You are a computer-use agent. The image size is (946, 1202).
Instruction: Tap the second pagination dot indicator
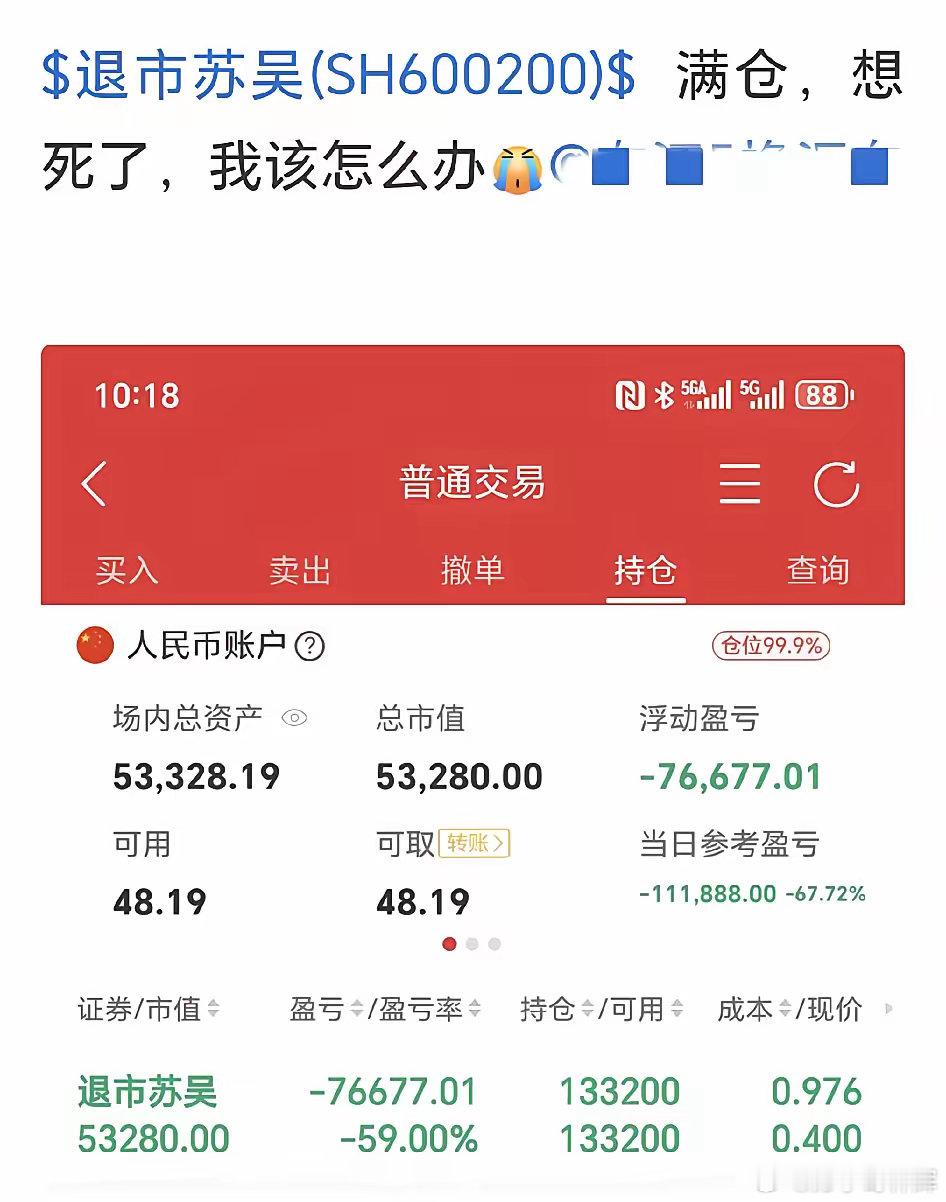point(472,943)
